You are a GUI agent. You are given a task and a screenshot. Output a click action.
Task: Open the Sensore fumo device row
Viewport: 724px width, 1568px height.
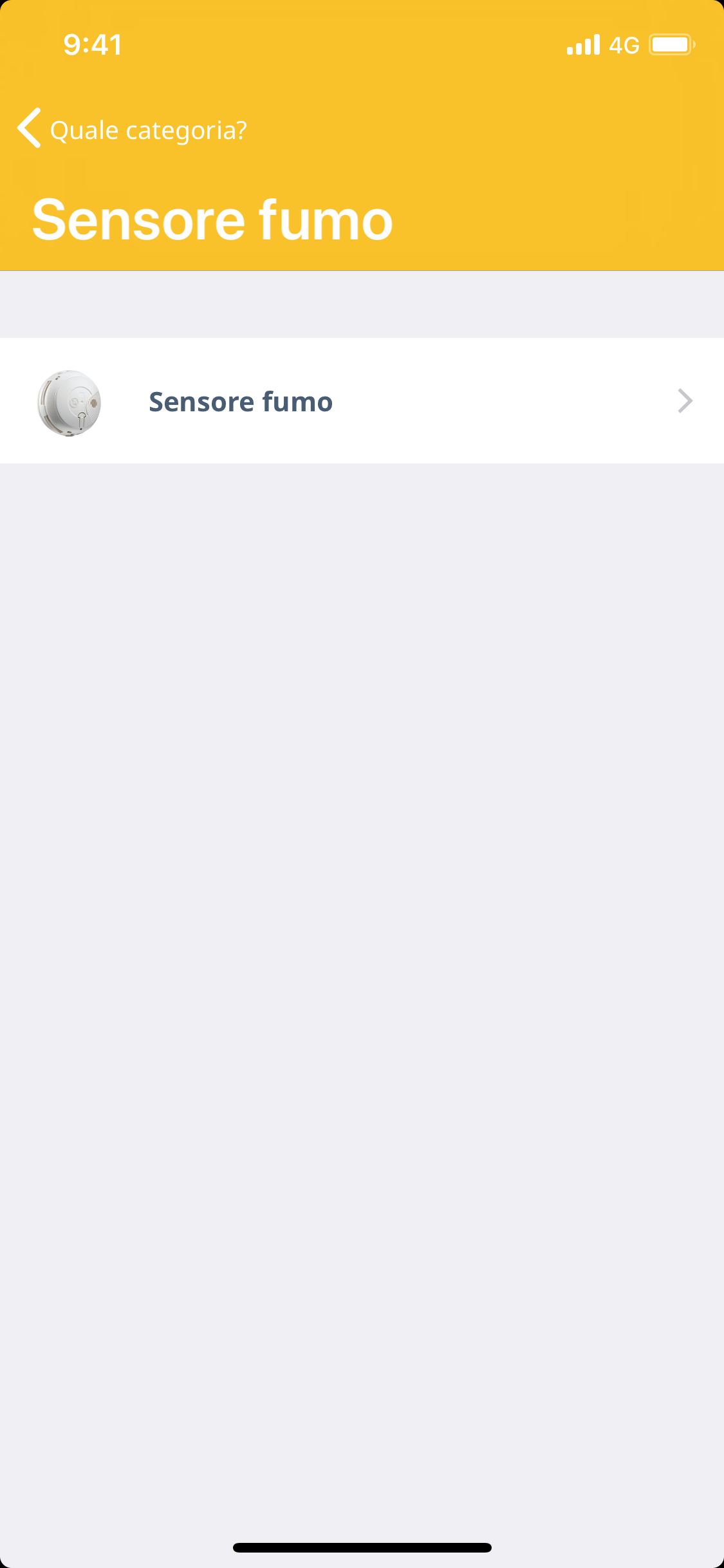(362, 401)
